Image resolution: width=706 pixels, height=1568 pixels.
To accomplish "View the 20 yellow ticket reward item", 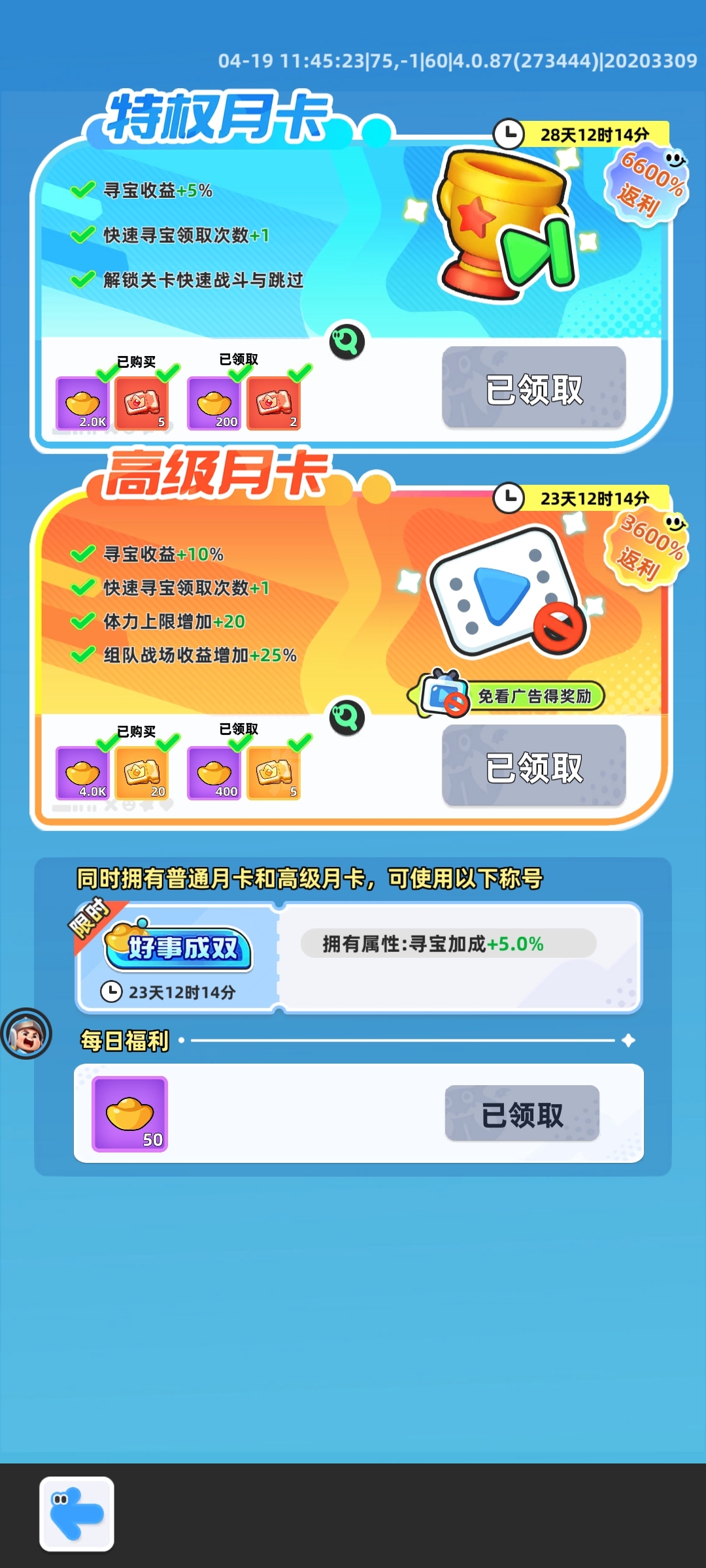I will tap(142, 774).
